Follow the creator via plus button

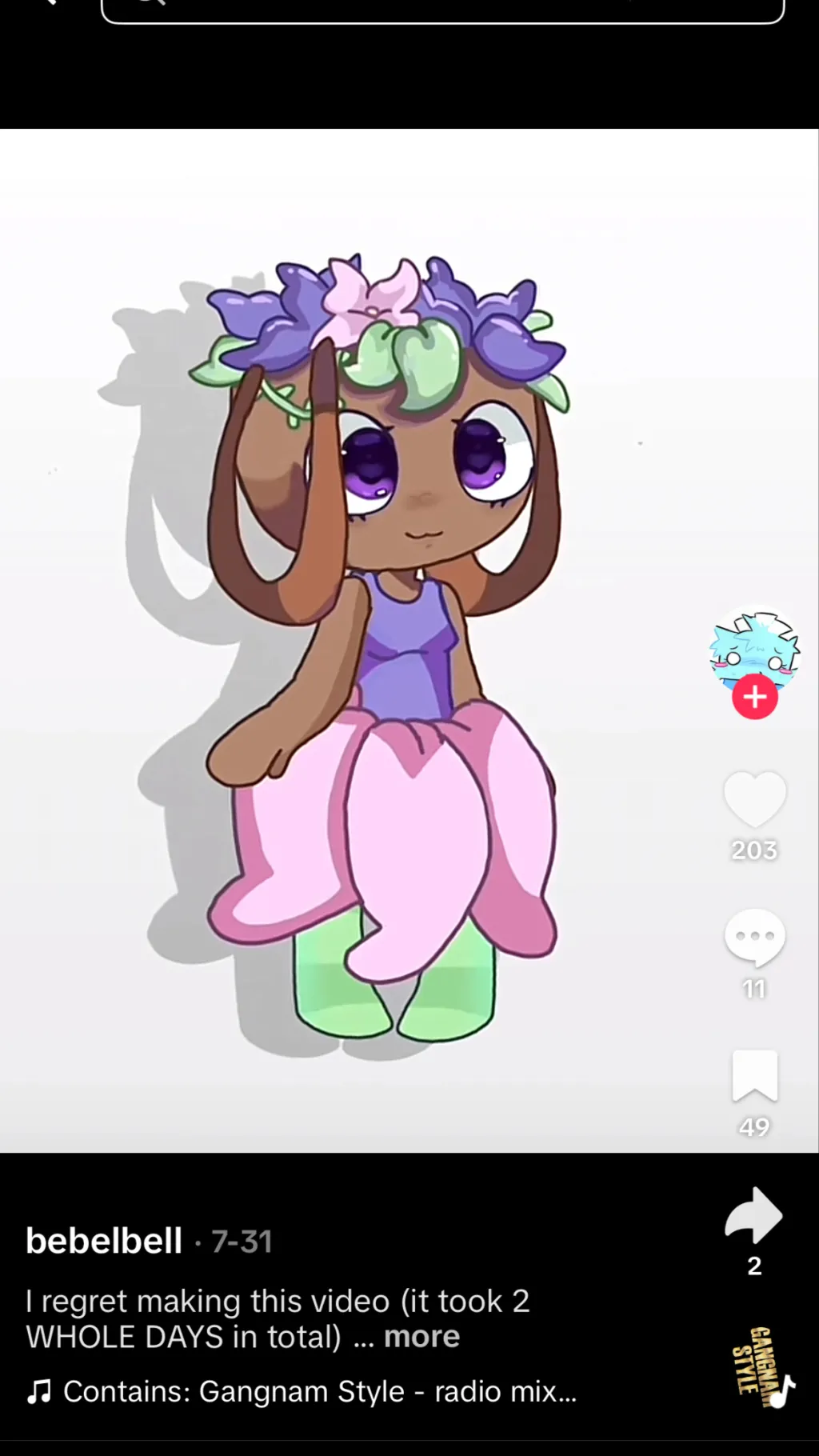pos(754,697)
